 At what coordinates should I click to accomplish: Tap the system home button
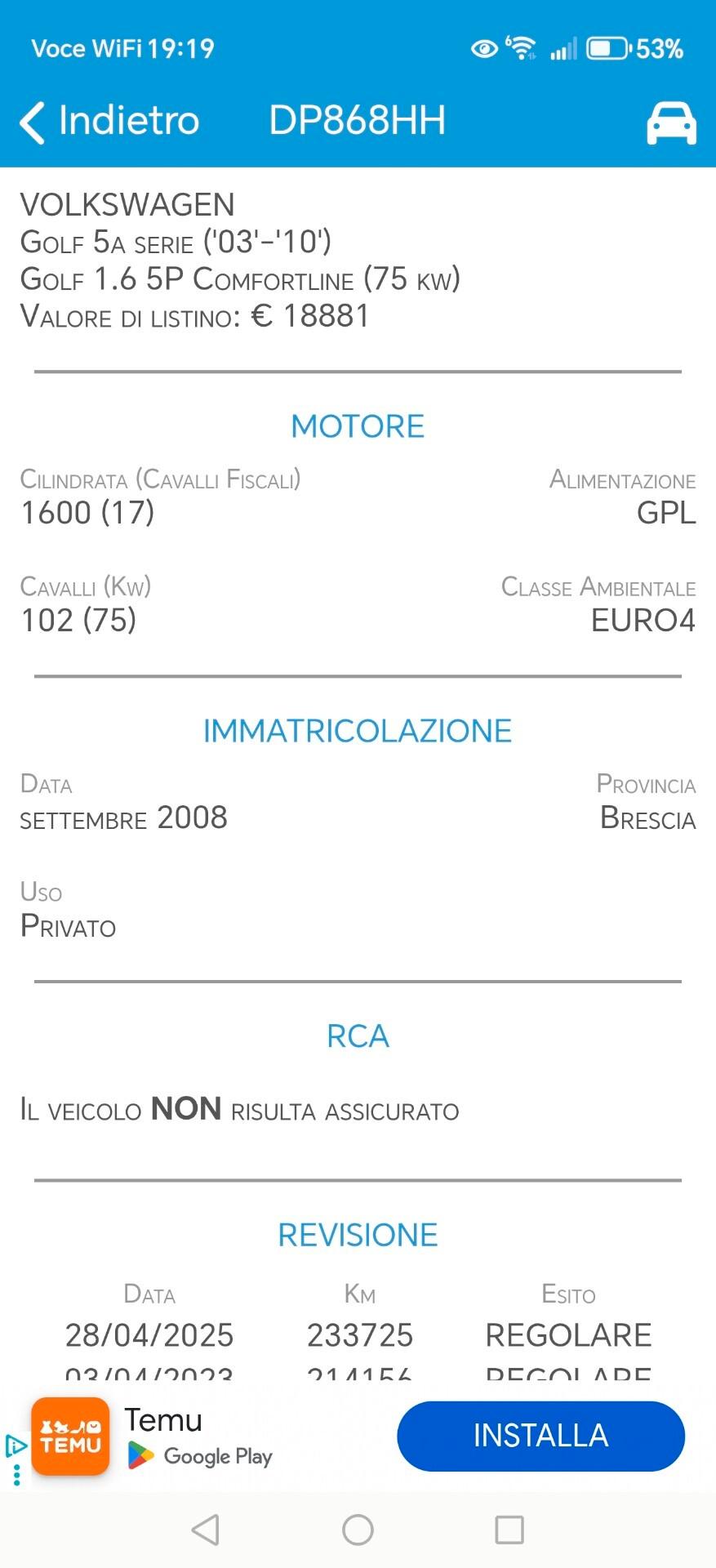point(358,1530)
